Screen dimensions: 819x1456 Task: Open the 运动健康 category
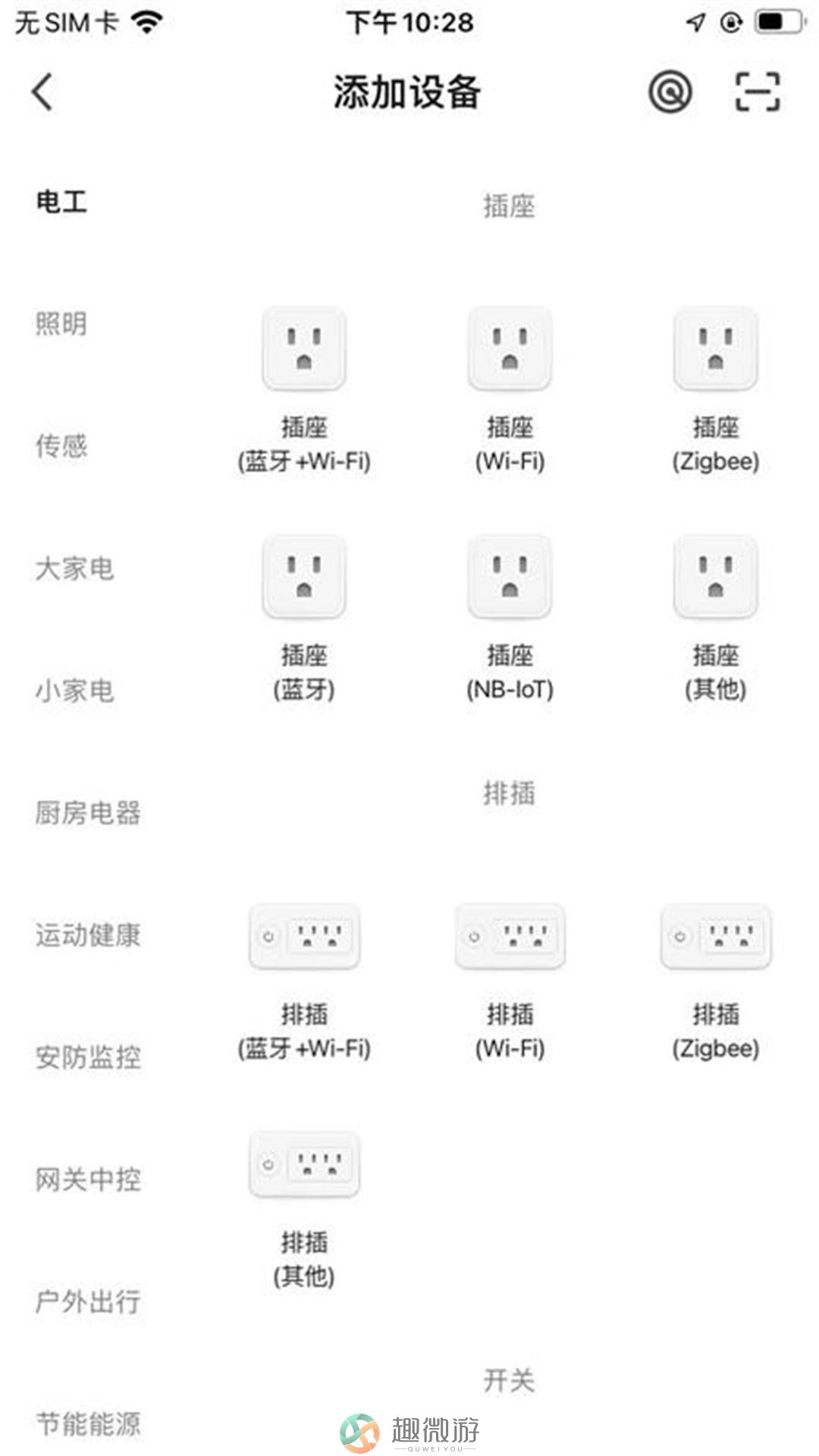(x=88, y=934)
